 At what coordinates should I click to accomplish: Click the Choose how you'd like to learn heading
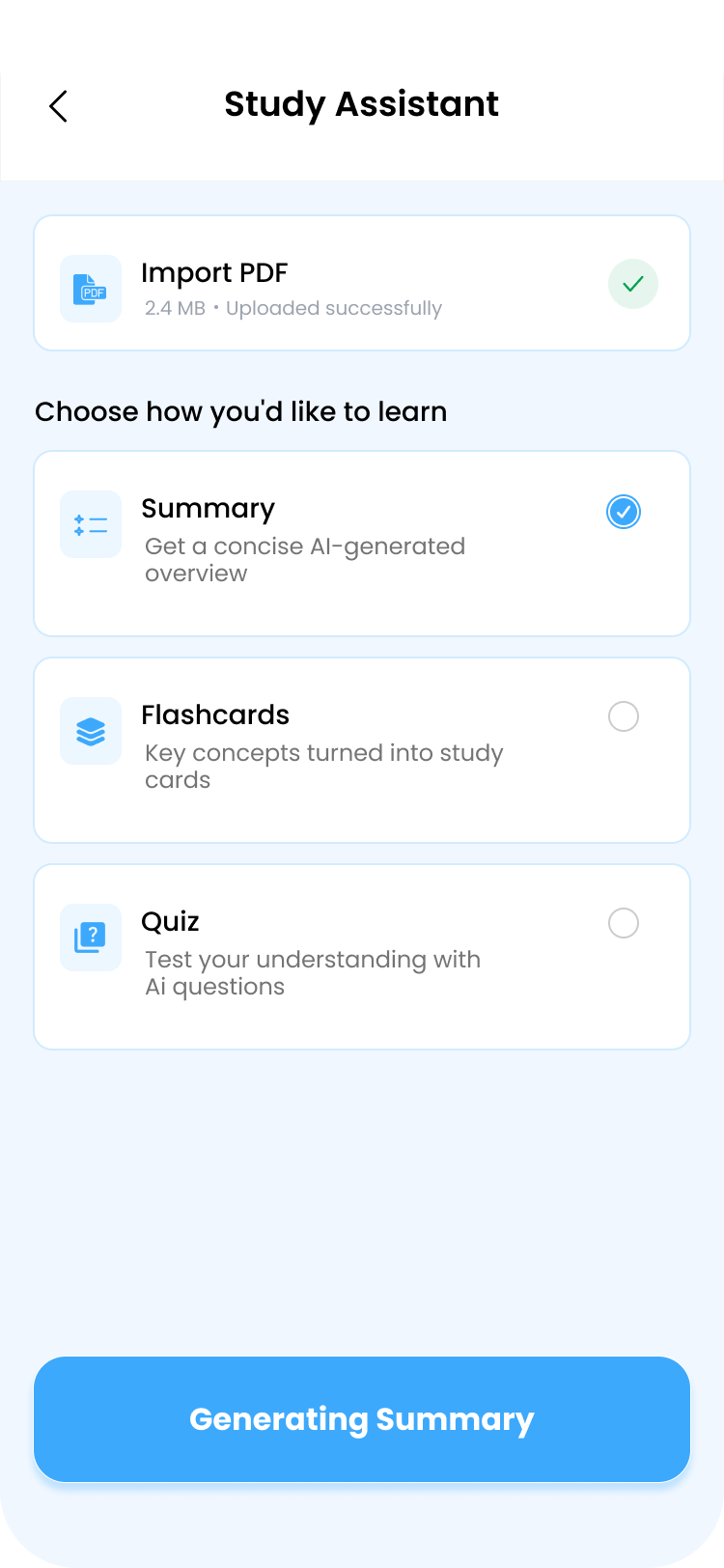[x=240, y=411]
